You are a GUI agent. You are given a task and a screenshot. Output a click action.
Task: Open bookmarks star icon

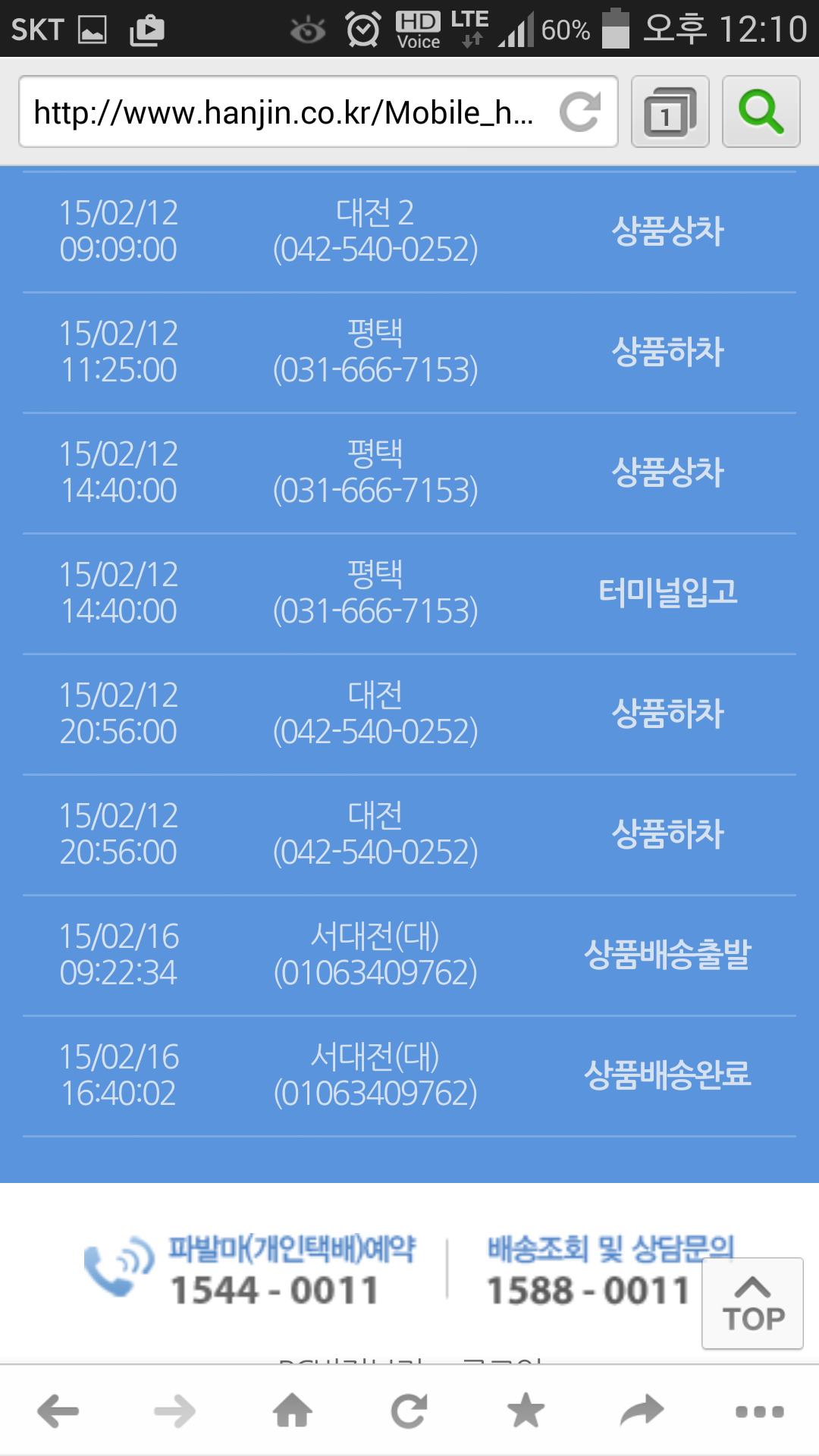click(x=526, y=1411)
